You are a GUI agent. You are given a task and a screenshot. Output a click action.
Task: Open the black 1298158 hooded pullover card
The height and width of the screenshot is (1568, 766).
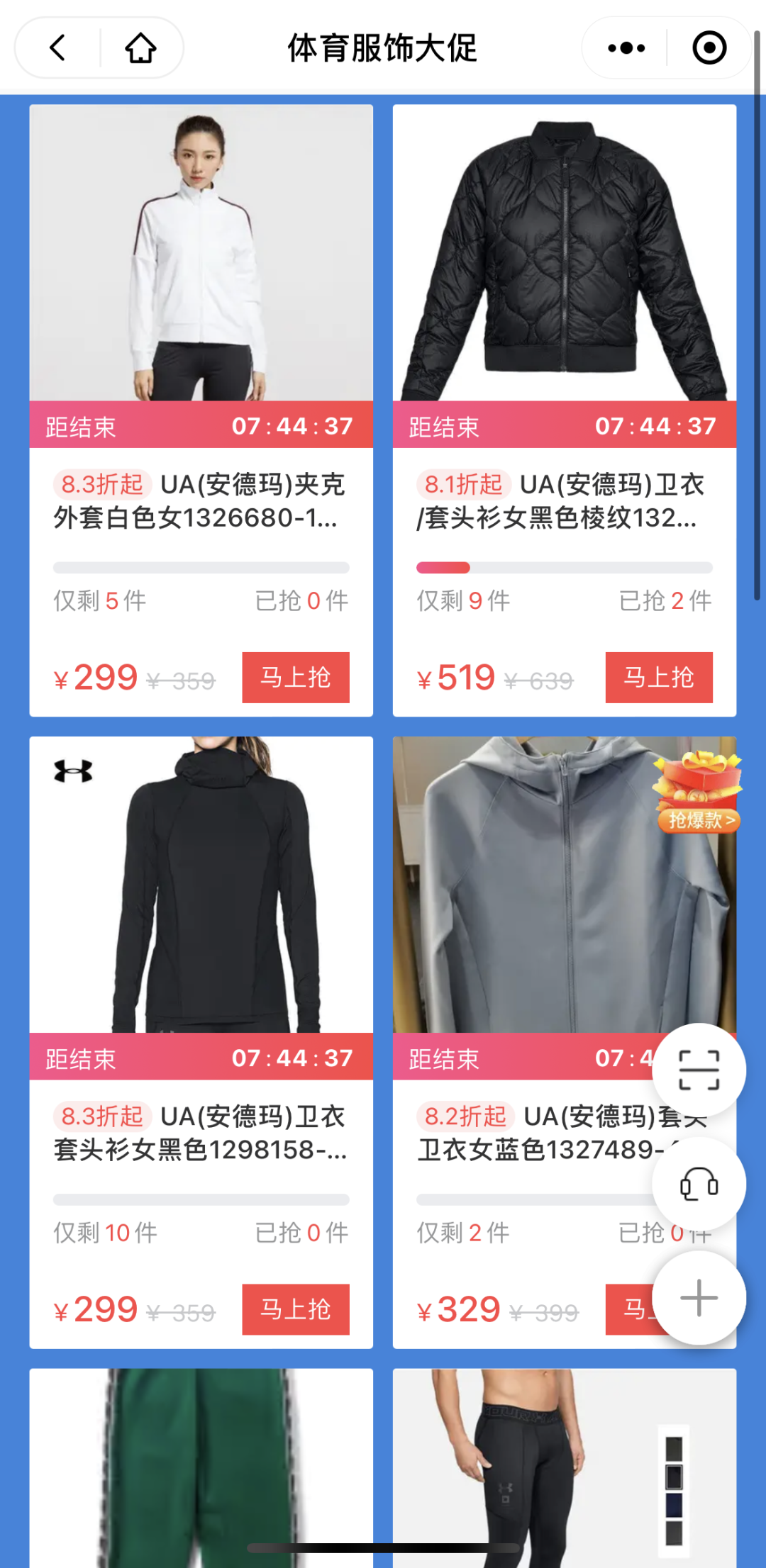201,885
